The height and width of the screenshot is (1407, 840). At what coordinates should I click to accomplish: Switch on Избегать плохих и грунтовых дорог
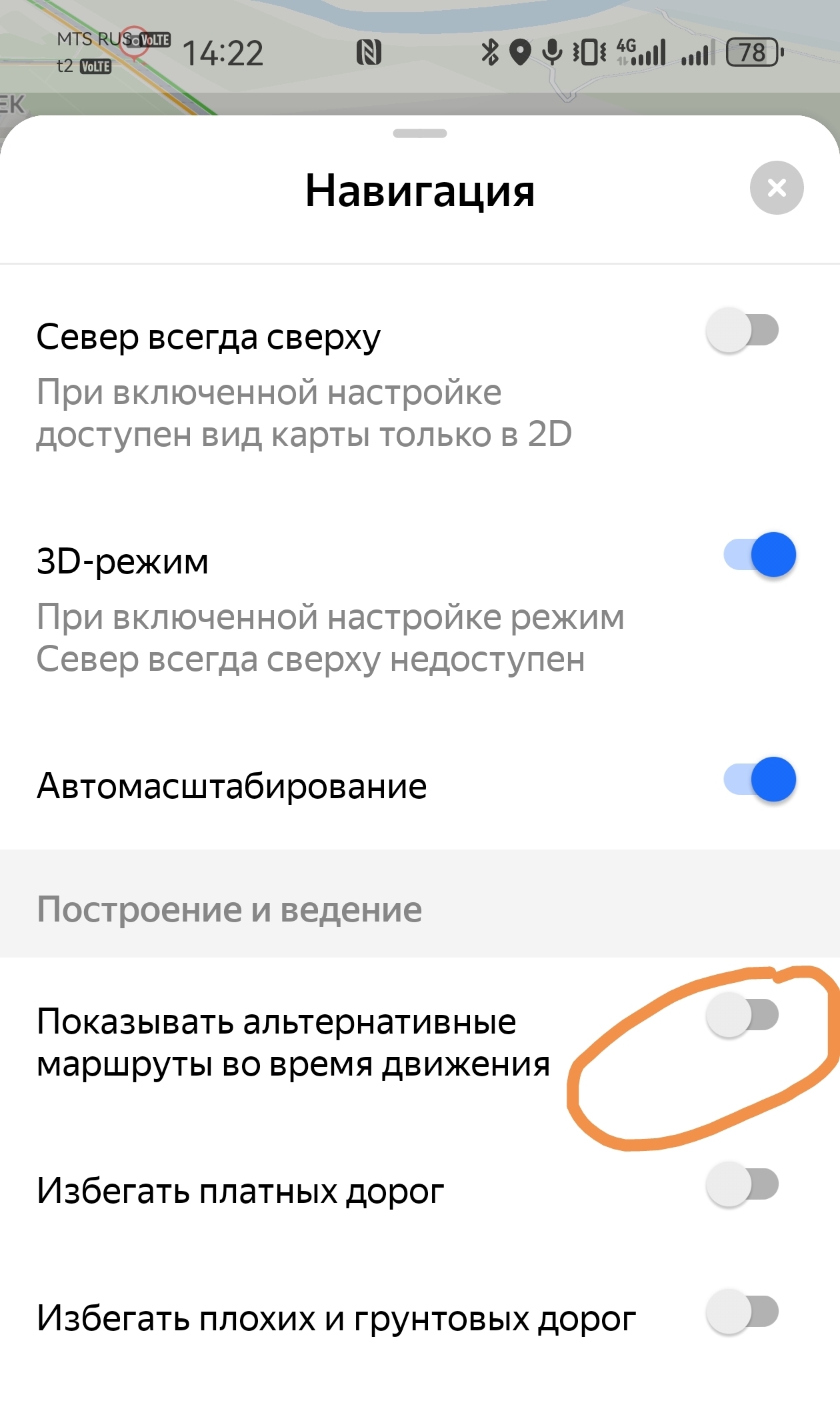(743, 1312)
